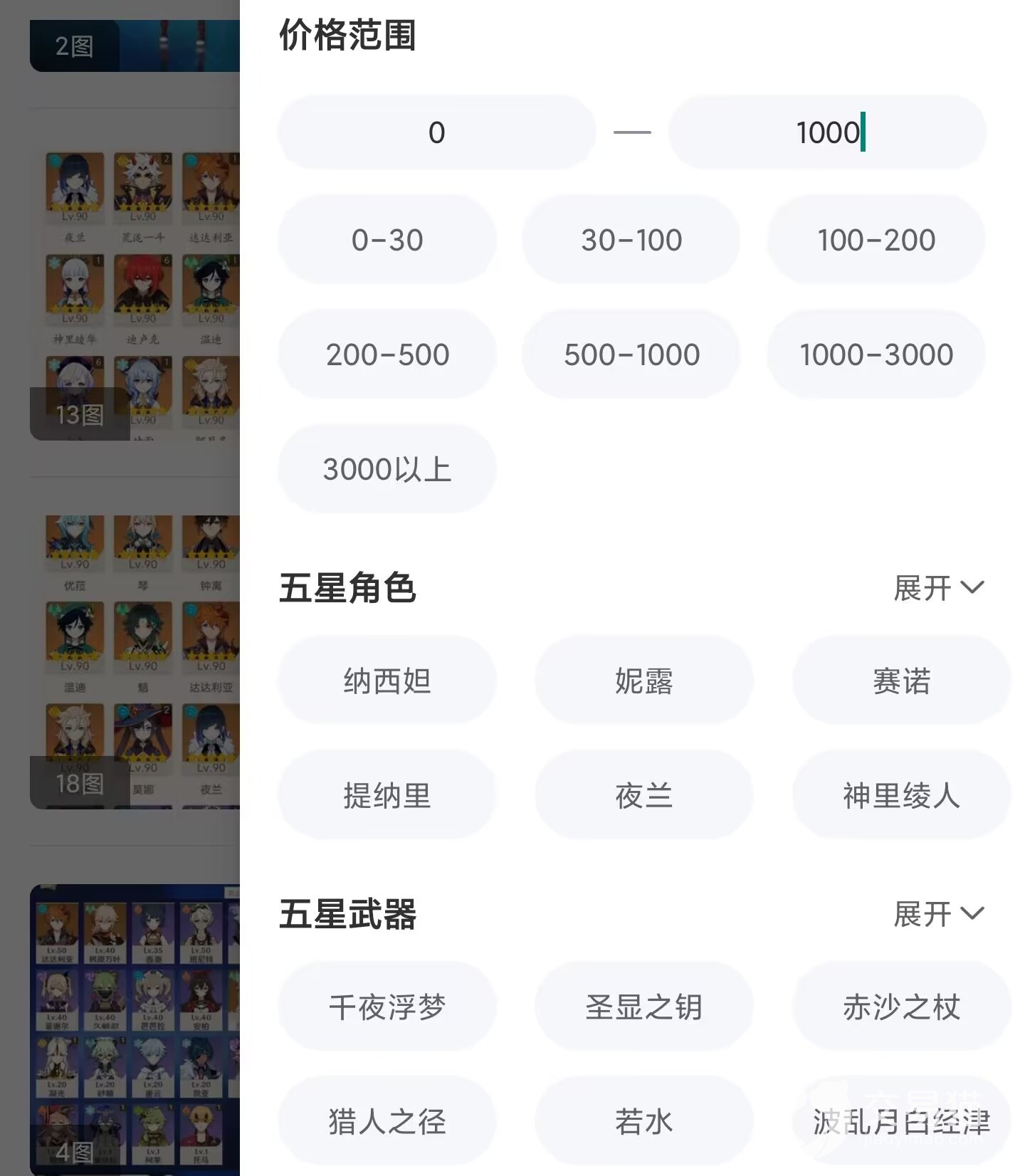The image size is (1025, 1176).
Task: Choose the 夜兰 character filter
Action: (x=643, y=795)
